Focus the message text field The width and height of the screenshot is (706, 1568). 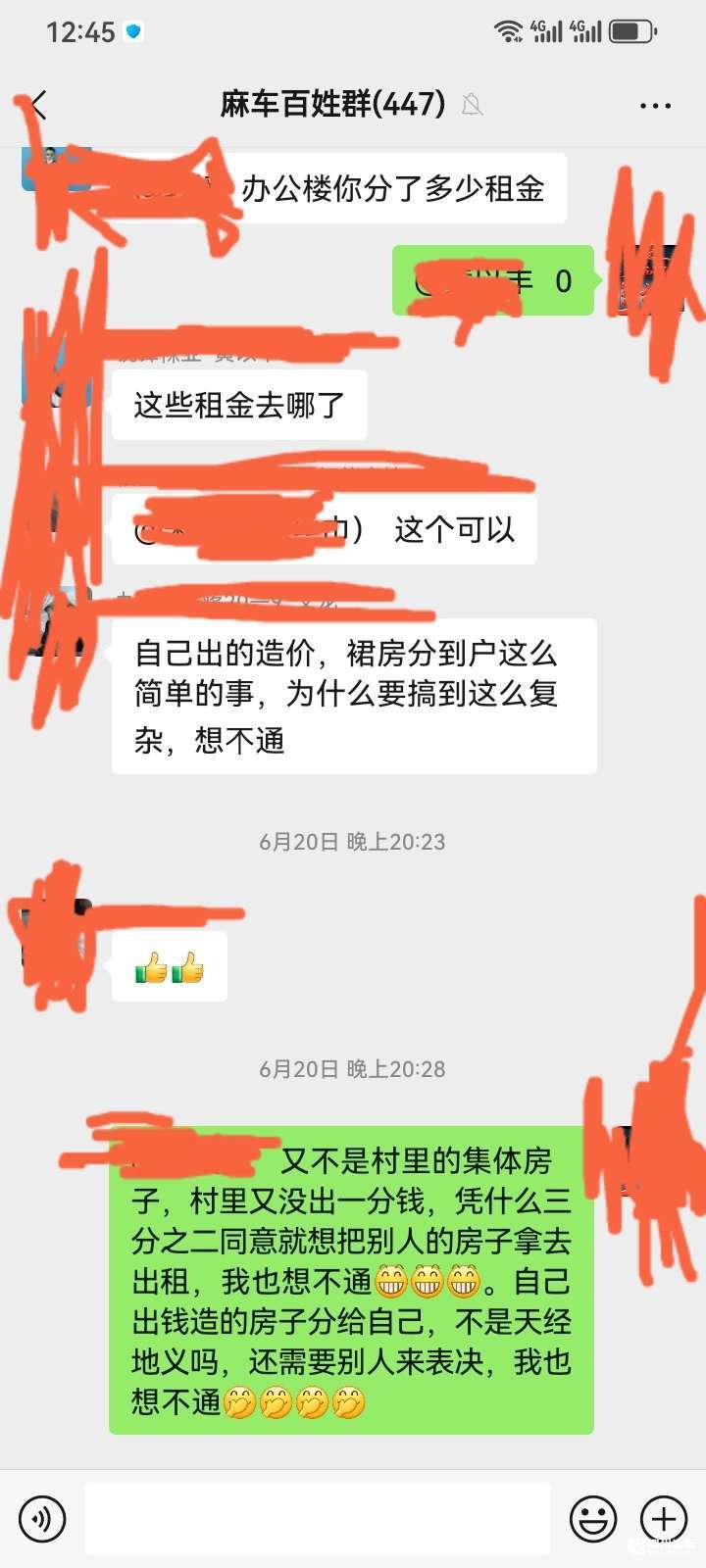coord(317,1519)
